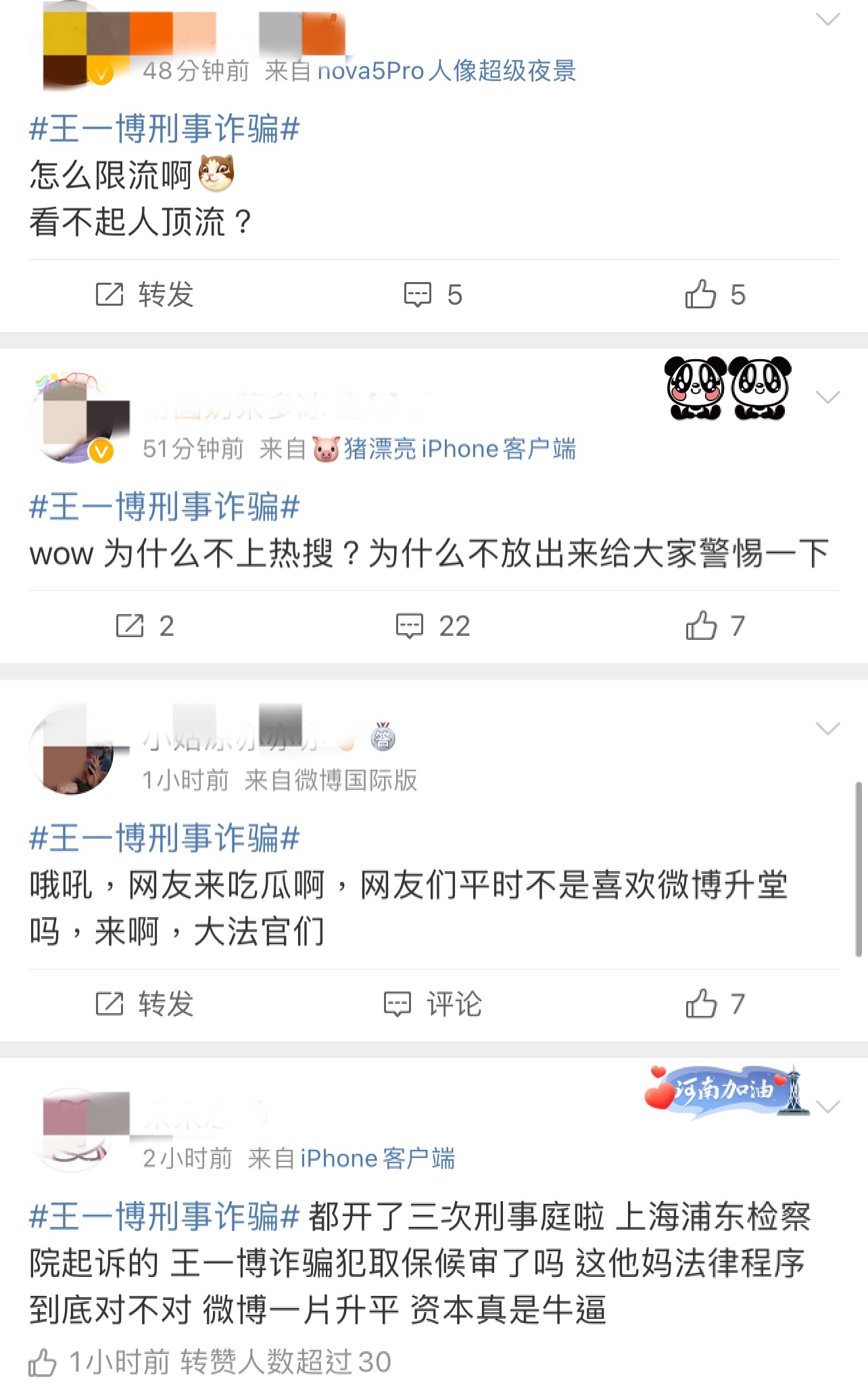The height and width of the screenshot is (1396, 868).
Task: Open the nova5Pro人像超级夜景 source link
Action: point(446,70)
